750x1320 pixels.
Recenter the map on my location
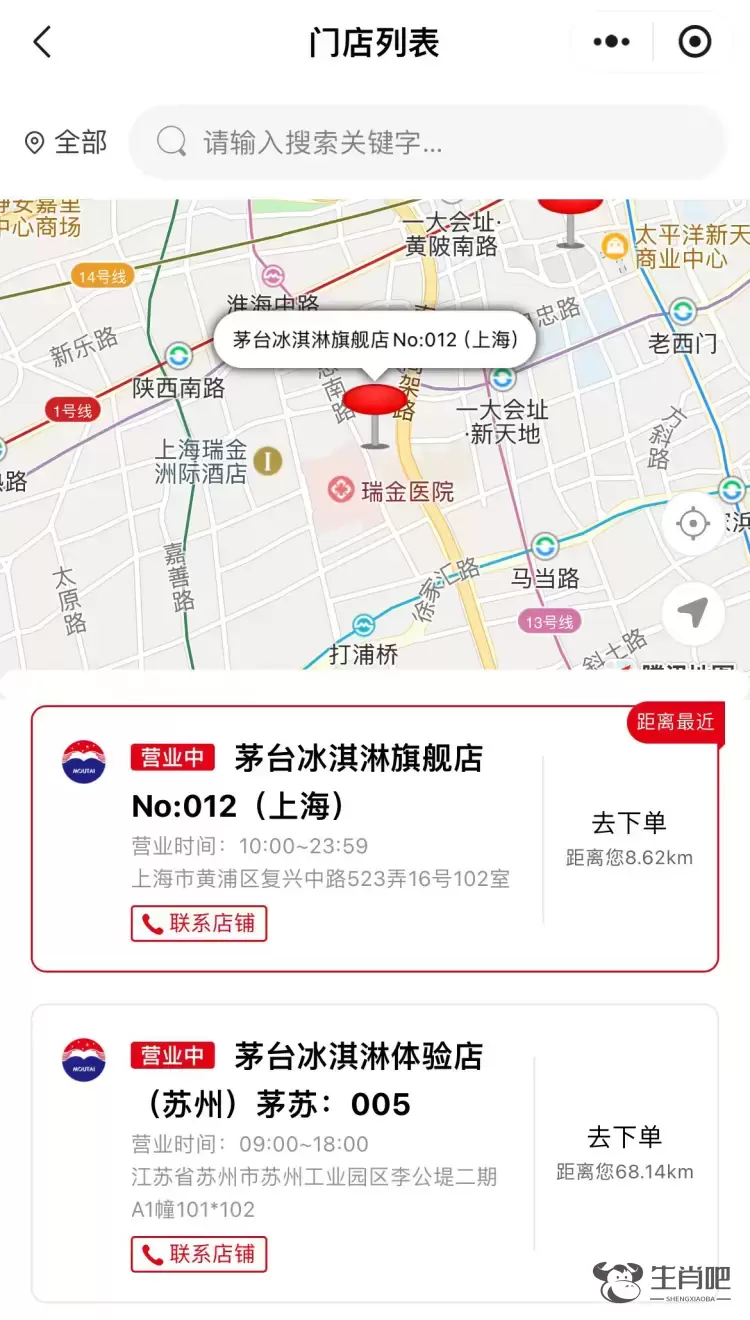tap(693, 524)
